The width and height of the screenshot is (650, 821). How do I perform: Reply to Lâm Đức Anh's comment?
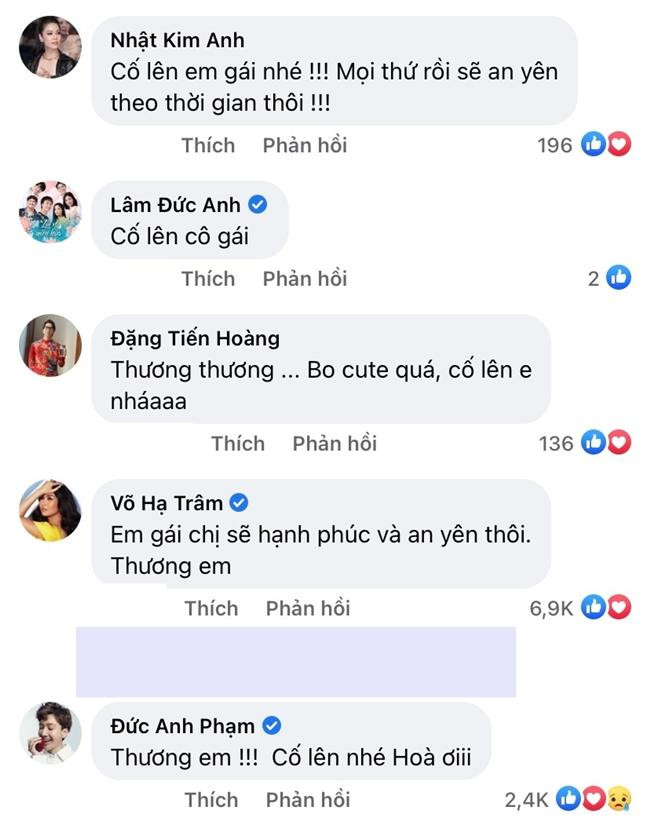(304, 278)
